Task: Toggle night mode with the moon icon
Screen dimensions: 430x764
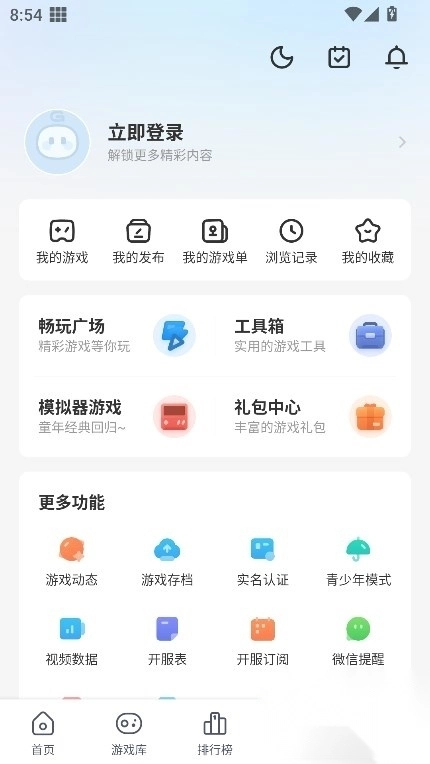Action: click(x=282, y=58)
